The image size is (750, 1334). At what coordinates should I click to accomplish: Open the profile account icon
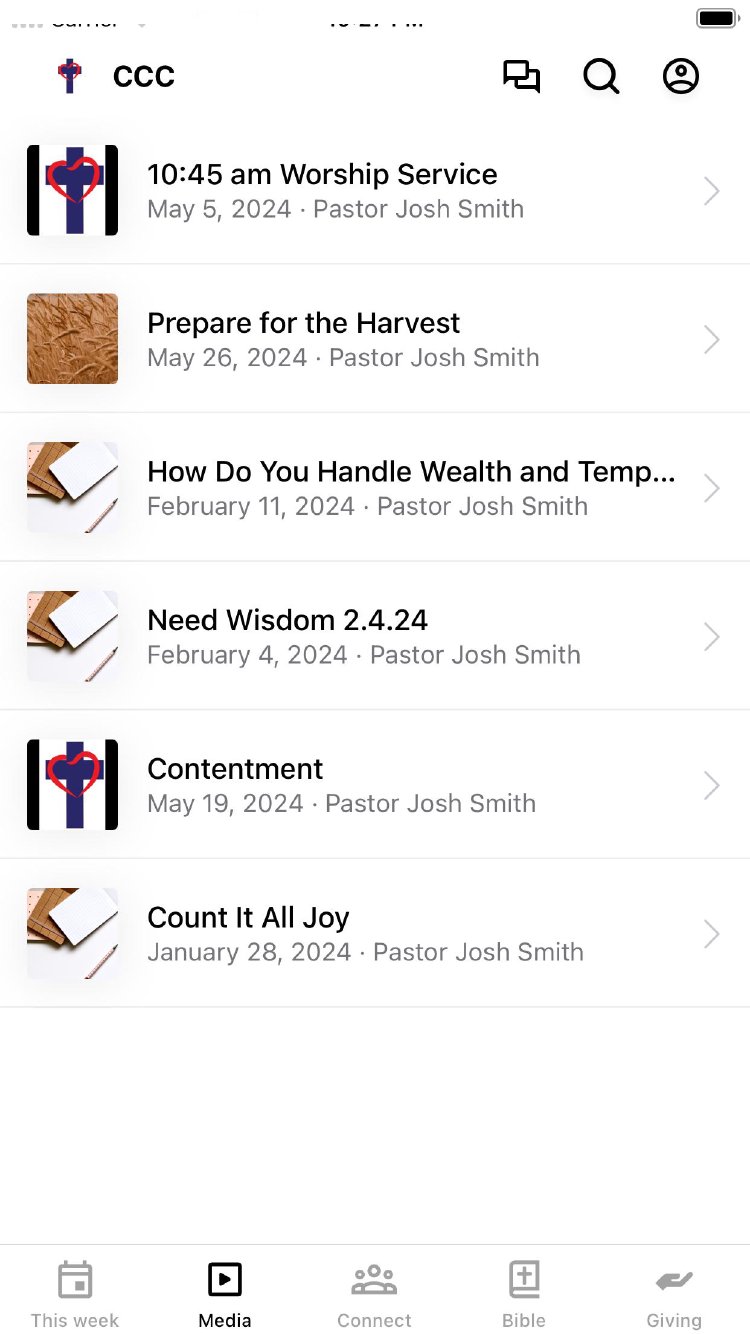point(681,76)
